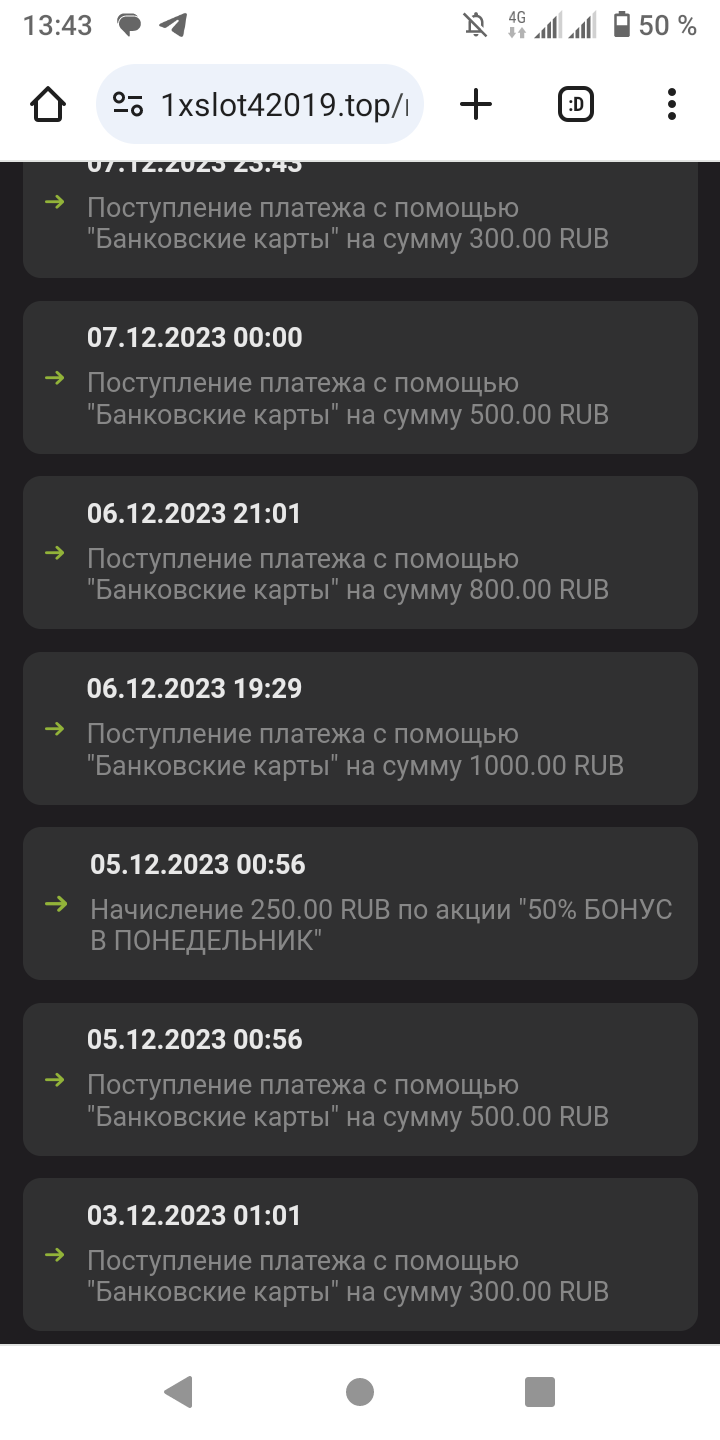Go to the browser home page
720x1440 pixels.
coord(48,104)
